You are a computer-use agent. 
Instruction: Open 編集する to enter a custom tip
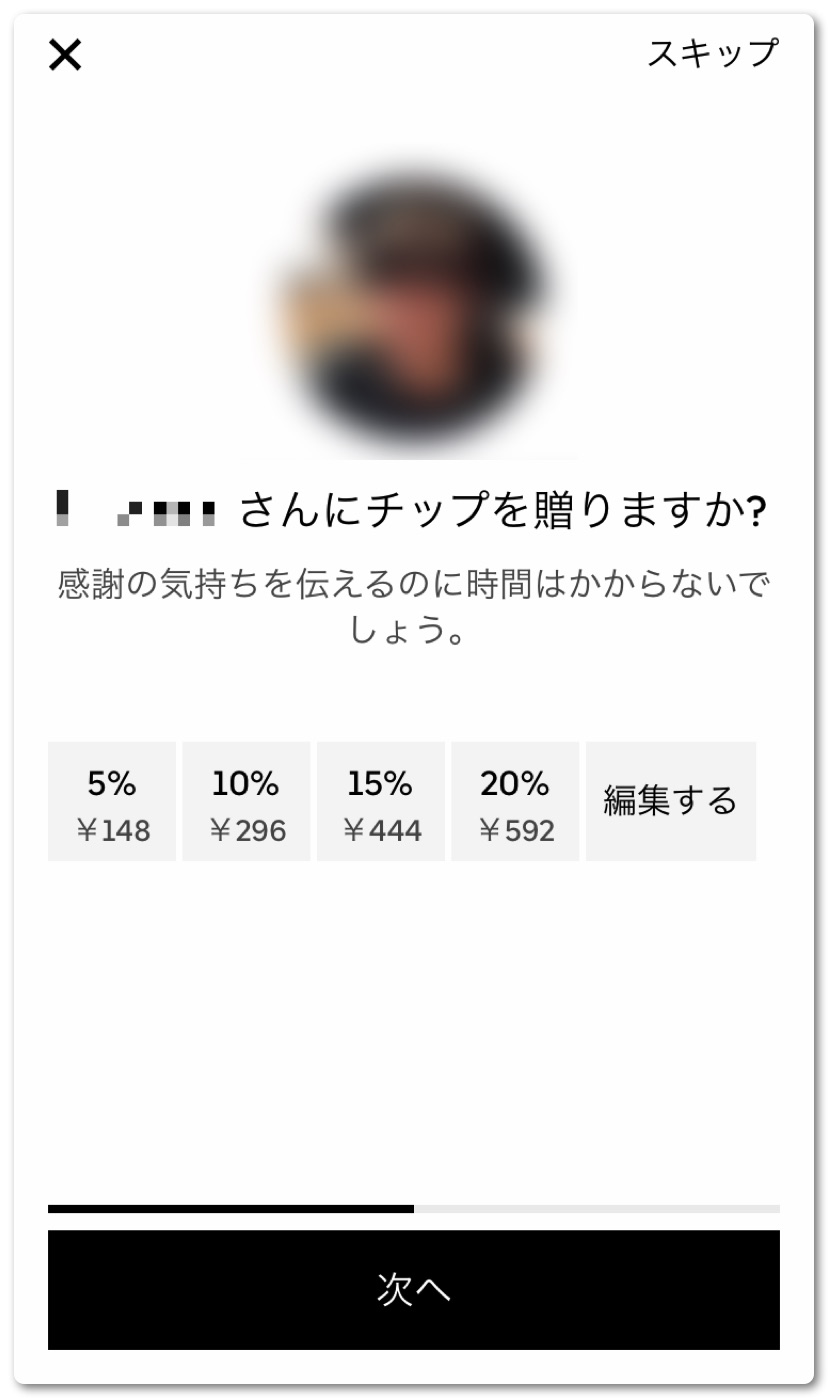click(x=670, y=801)
